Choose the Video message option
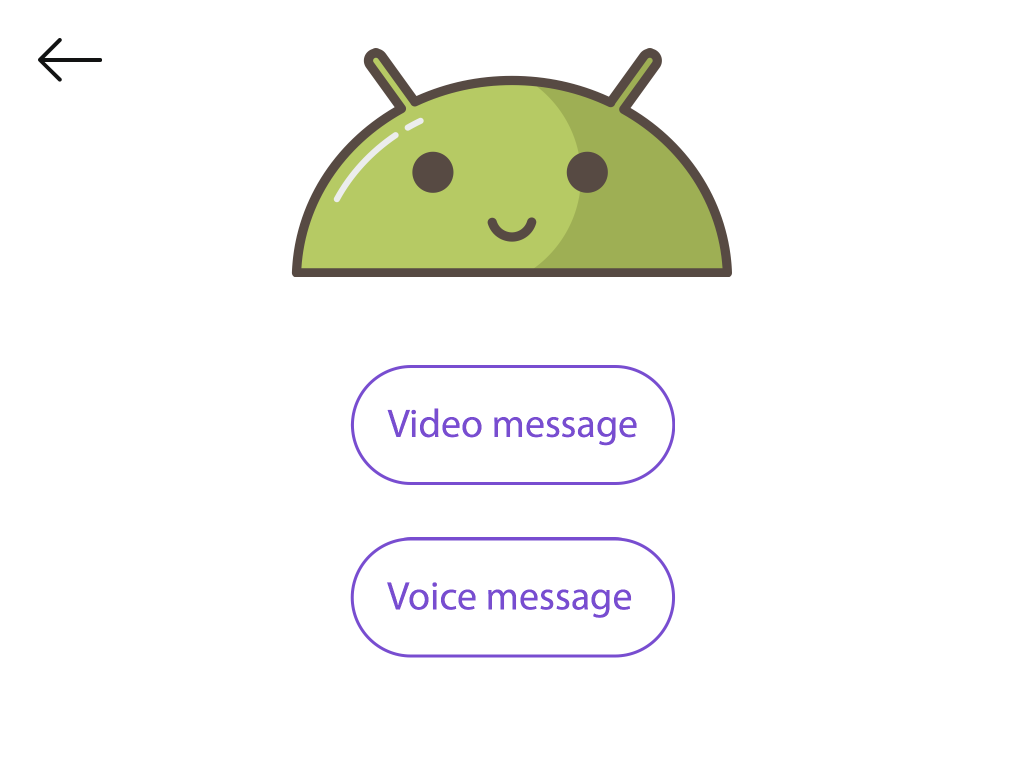Image resolution: width=1024 pixels, height=768 pixels. [x=512, y=425]
